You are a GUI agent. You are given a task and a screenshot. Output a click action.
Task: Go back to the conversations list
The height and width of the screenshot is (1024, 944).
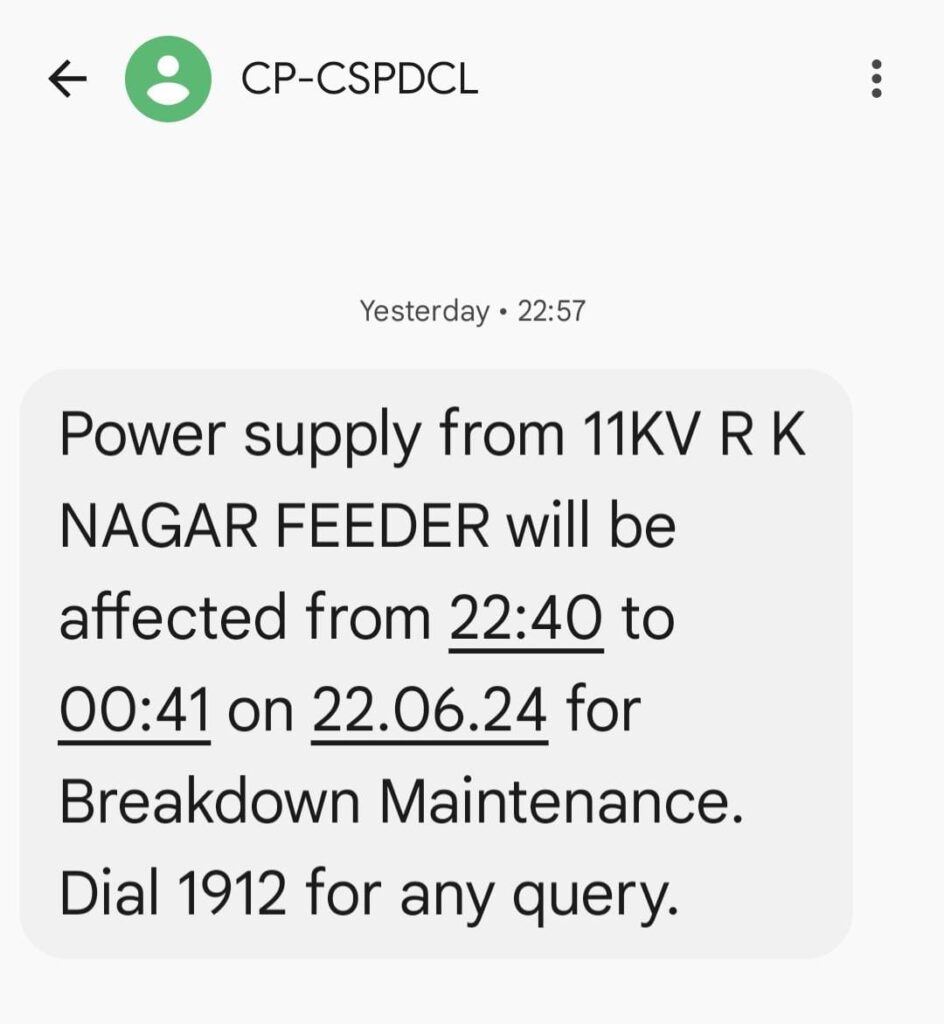pyautogui.click(x=68, y=79)
